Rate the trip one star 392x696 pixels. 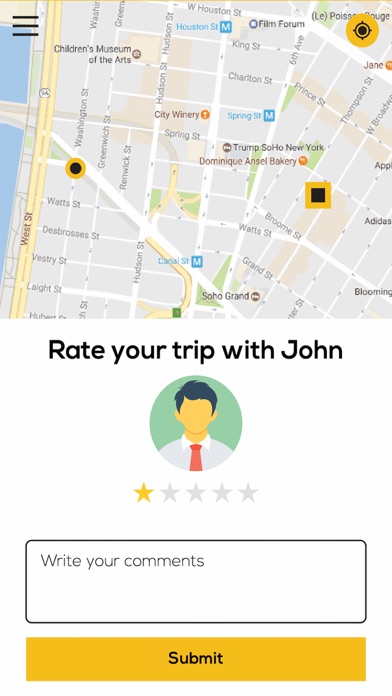[x=143, y=493]
